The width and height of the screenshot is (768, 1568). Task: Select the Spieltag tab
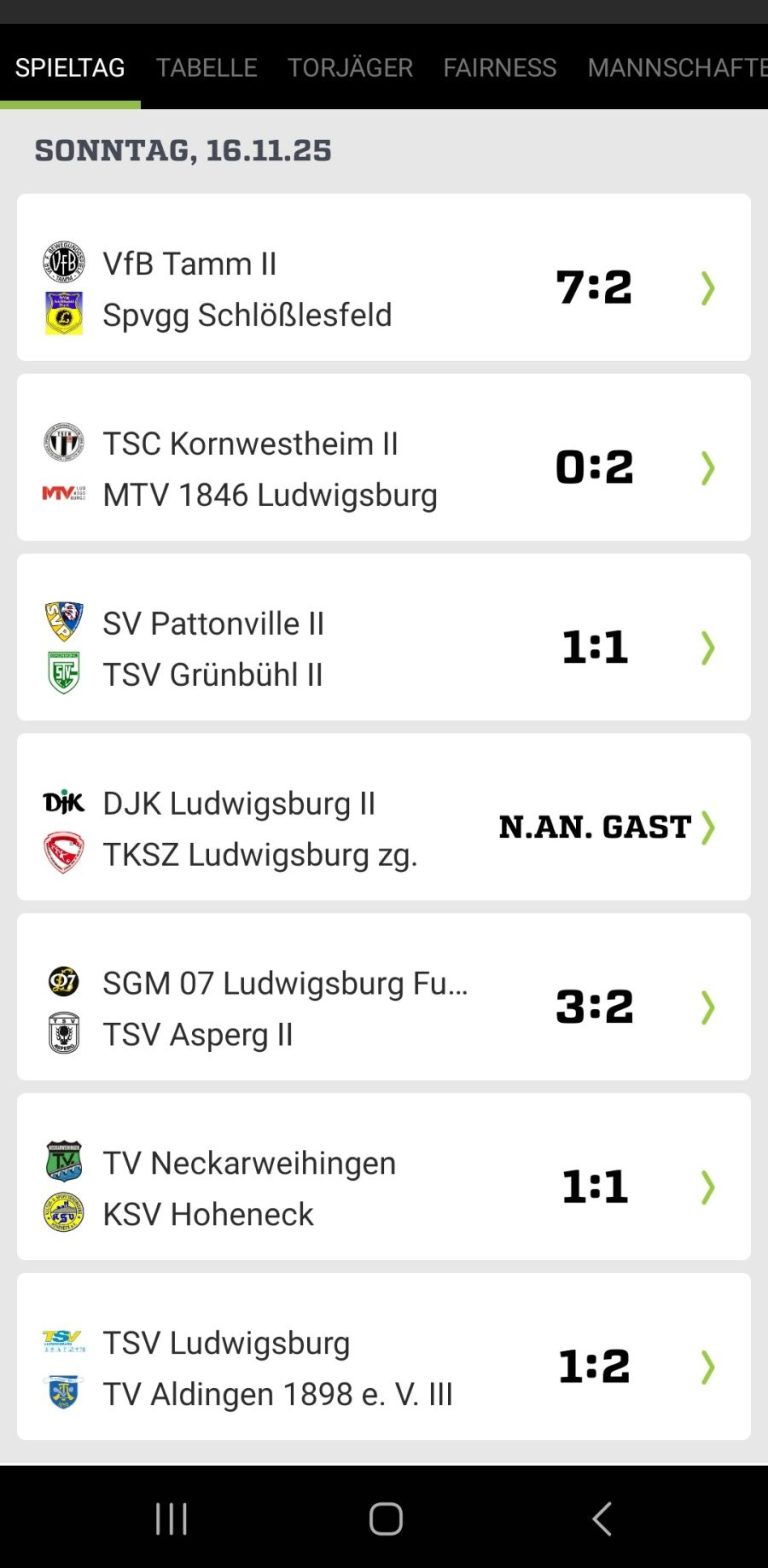[70, 67]
